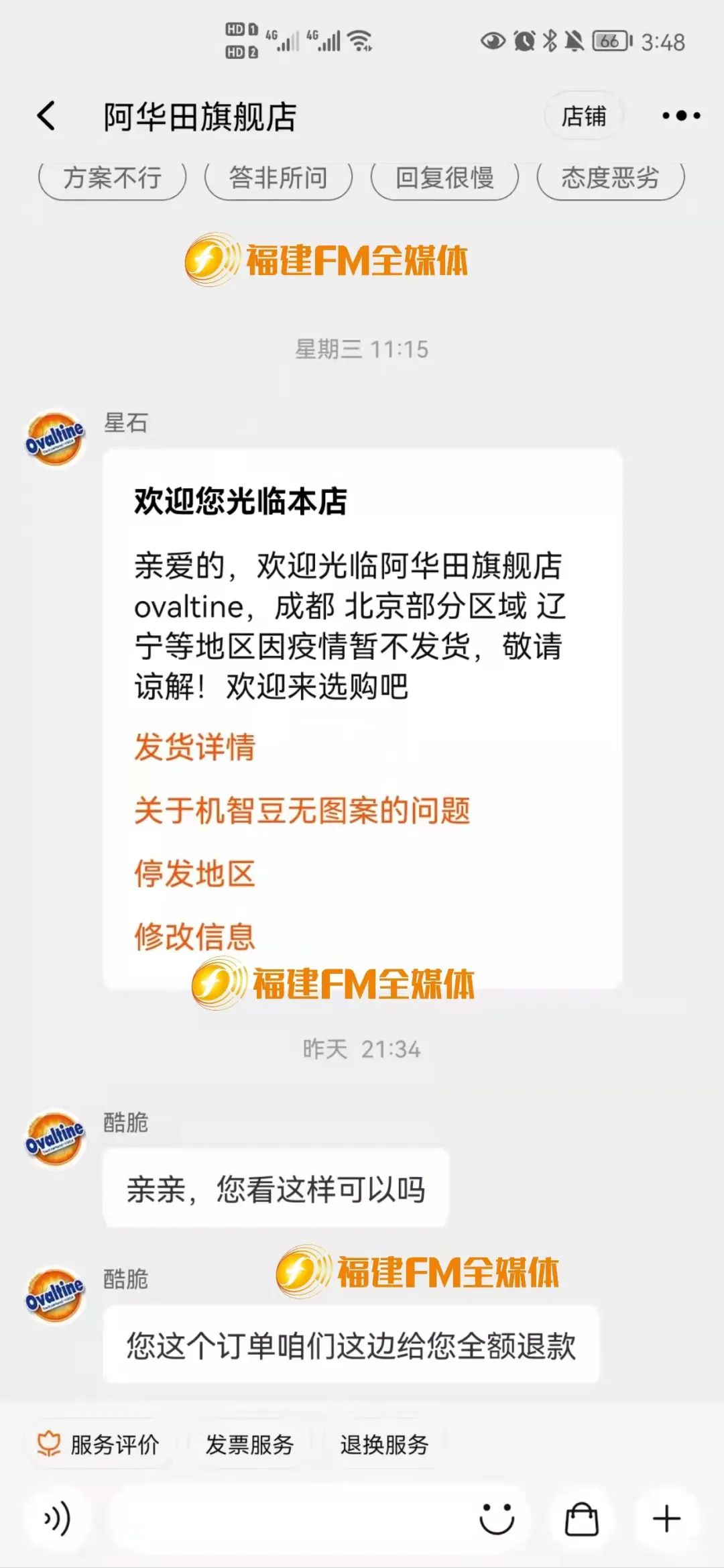Open the 发货详情 link
This screenshot has width=724, height=1568.
click(x=194, y=747)
